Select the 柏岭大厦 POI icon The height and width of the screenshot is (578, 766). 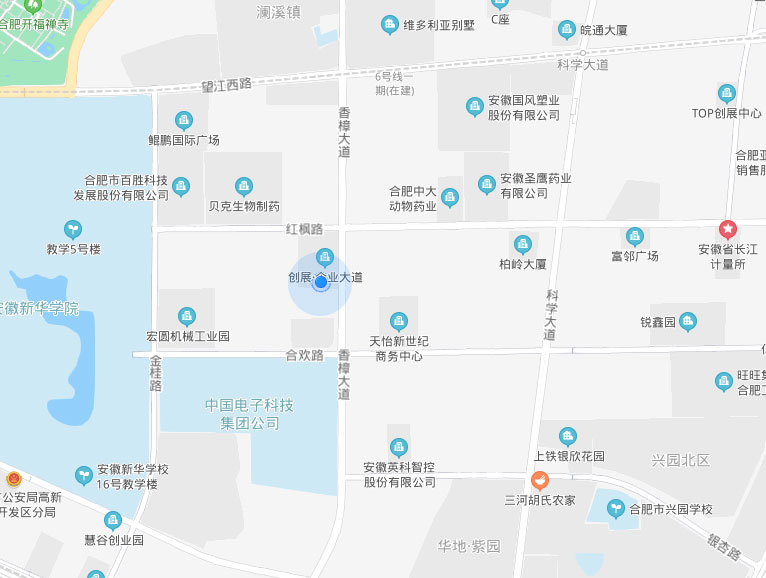[x=522, y=244]
